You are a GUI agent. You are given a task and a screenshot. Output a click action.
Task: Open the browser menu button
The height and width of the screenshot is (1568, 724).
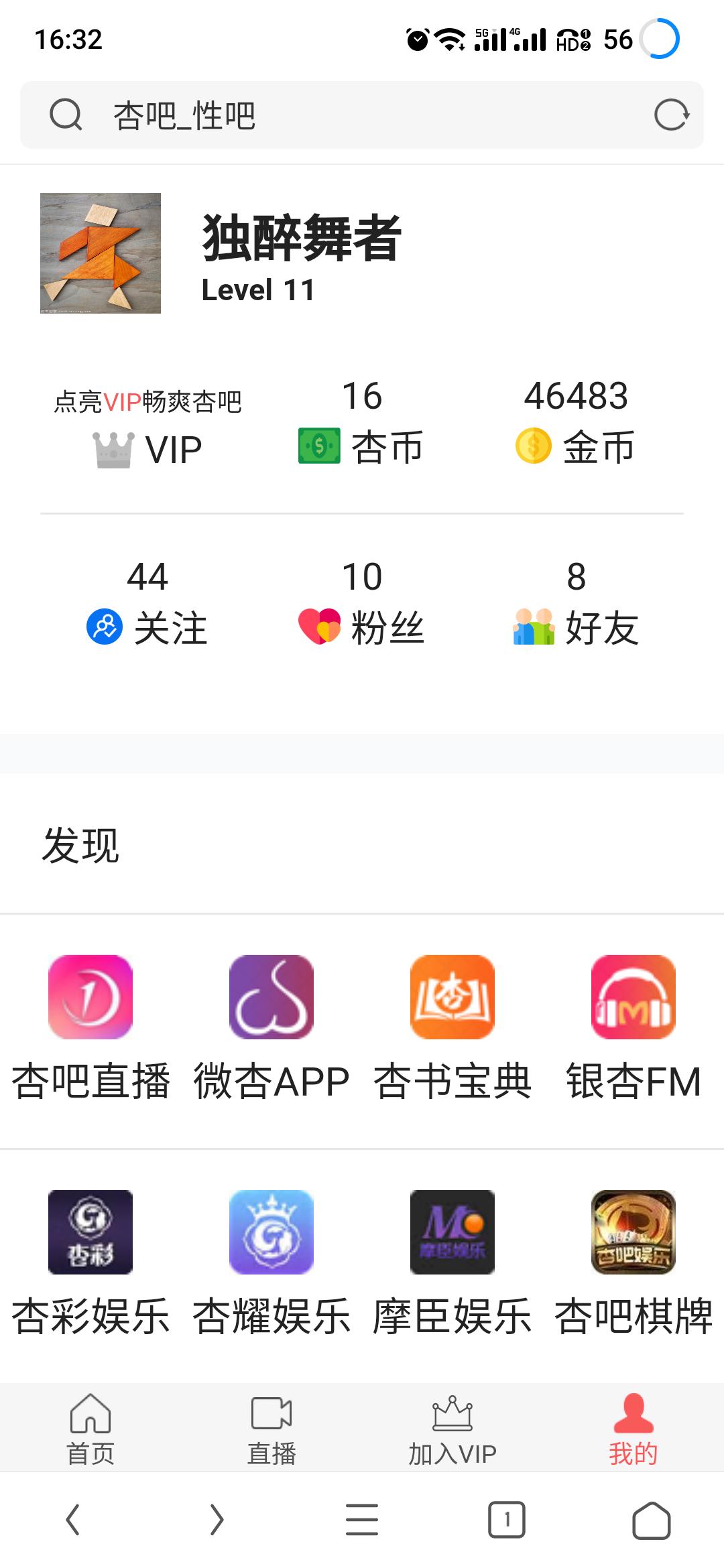coord(362,1520)
